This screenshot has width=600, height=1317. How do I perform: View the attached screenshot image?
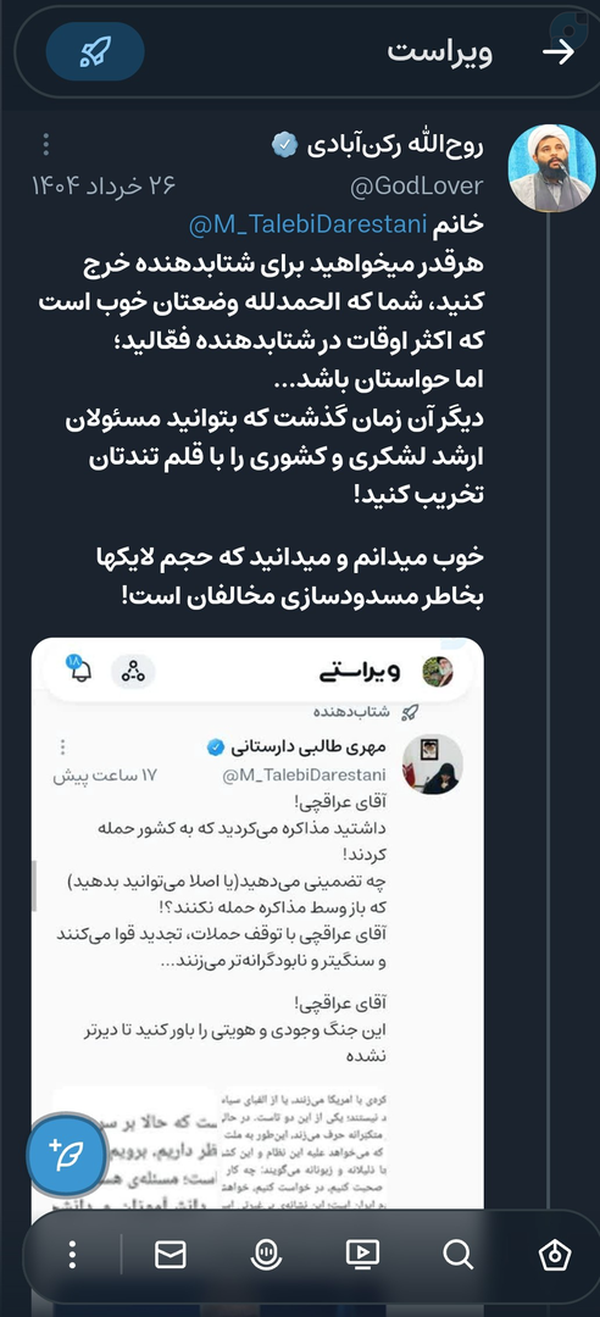click(258, 900)
